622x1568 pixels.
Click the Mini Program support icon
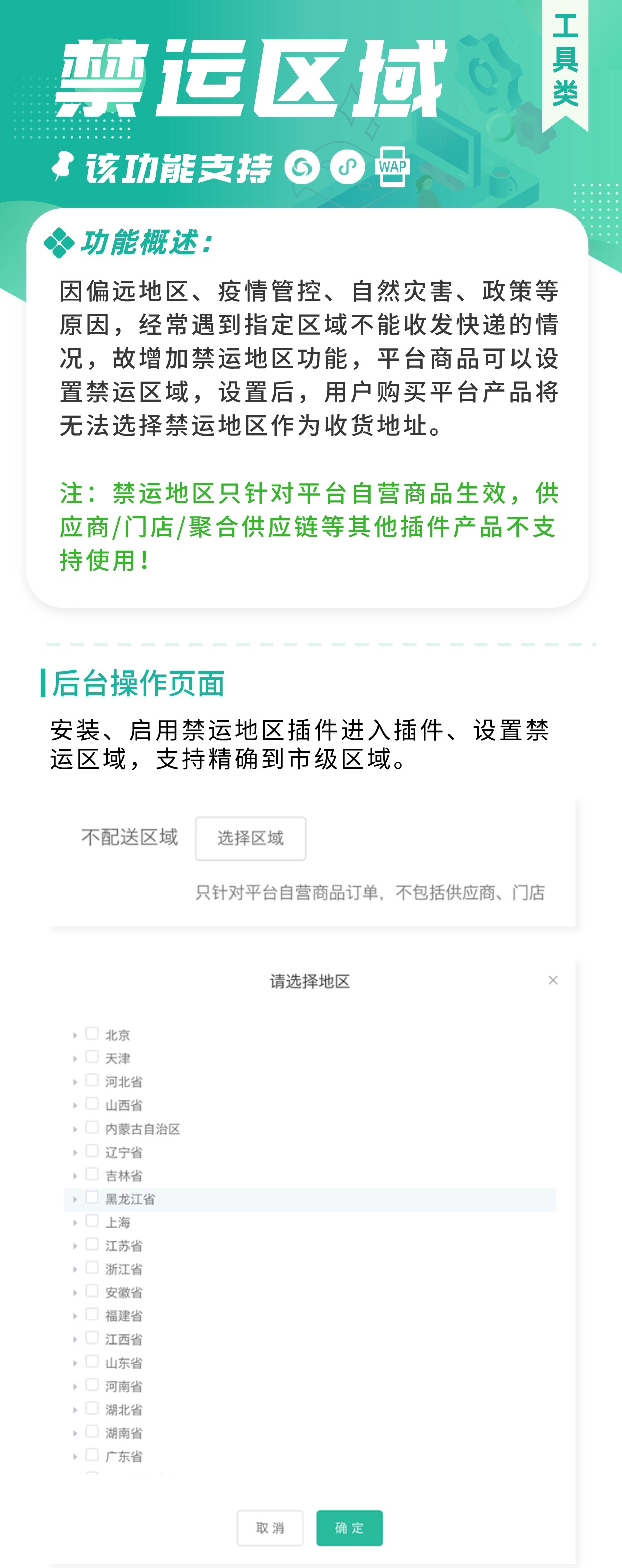click(347, 167)
